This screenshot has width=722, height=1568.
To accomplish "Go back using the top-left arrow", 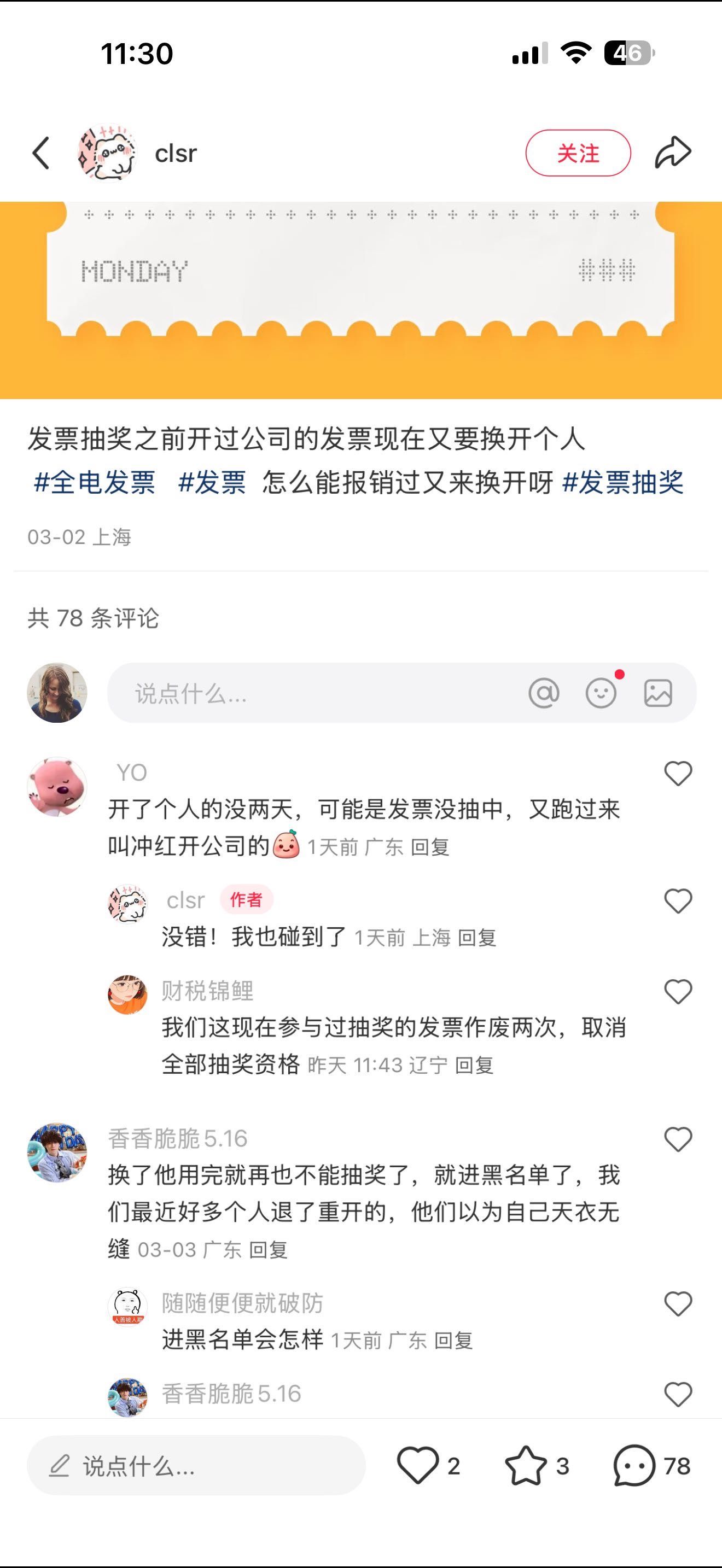I will tap(41, 153).
